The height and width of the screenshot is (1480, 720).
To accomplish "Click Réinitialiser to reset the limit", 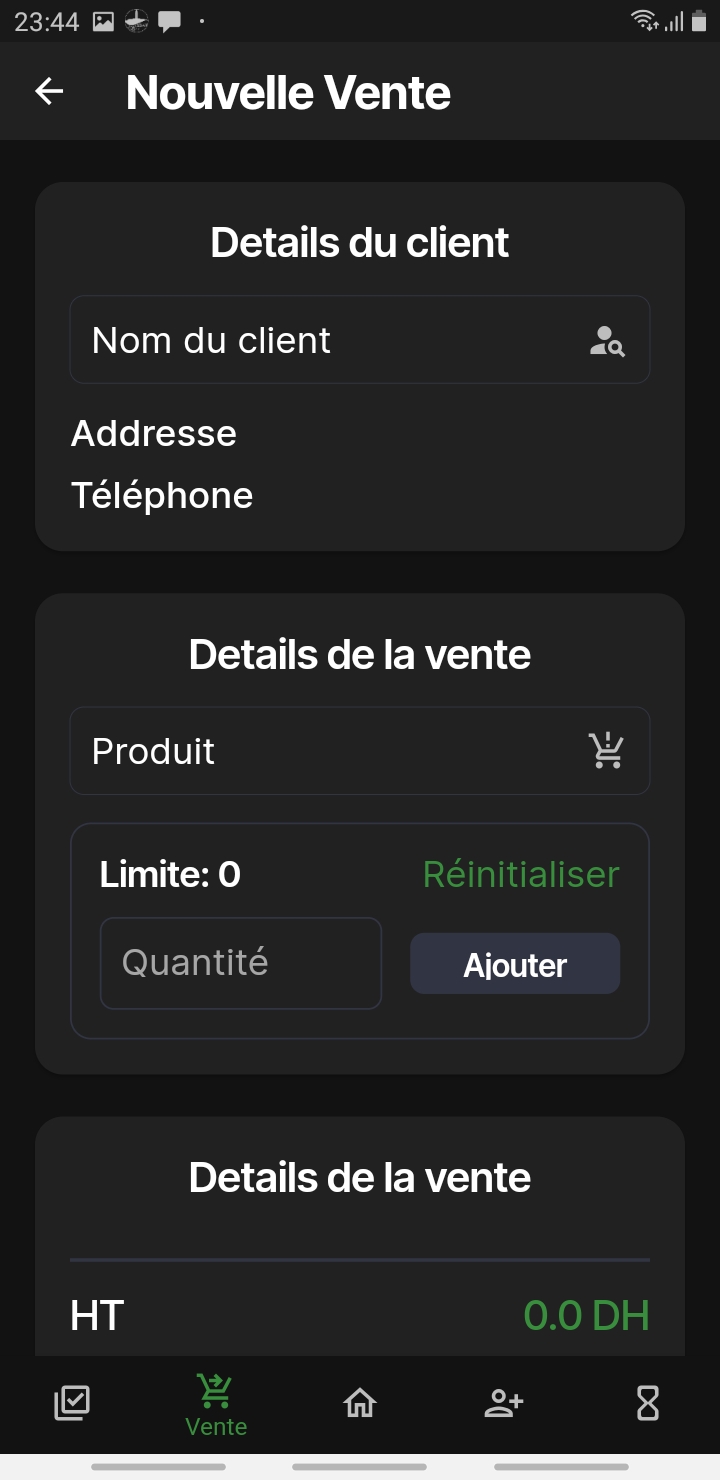I will (519, 874).
